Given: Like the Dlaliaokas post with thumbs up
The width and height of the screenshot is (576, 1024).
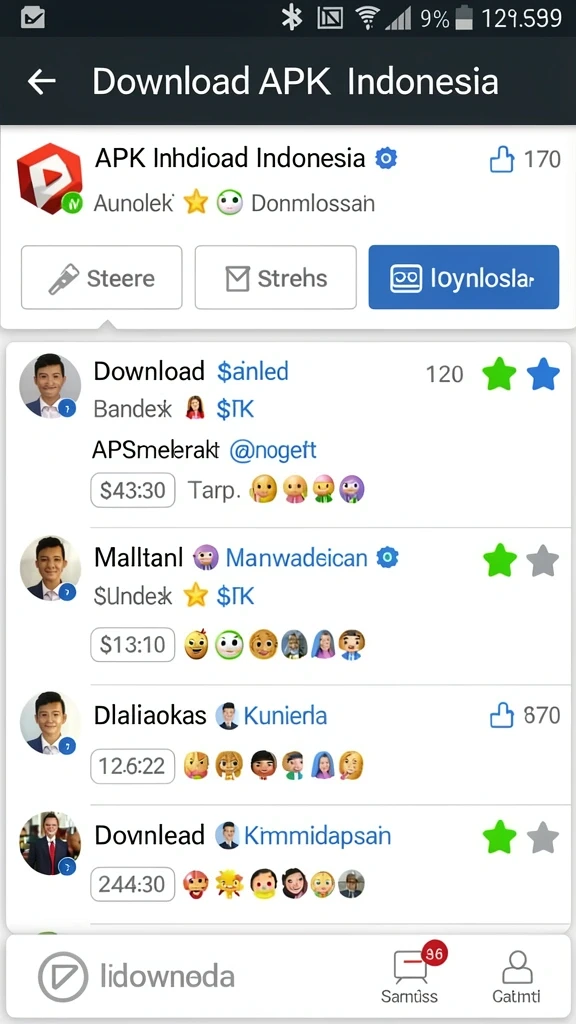Looking at the screenshot, I should coord(502,716).
